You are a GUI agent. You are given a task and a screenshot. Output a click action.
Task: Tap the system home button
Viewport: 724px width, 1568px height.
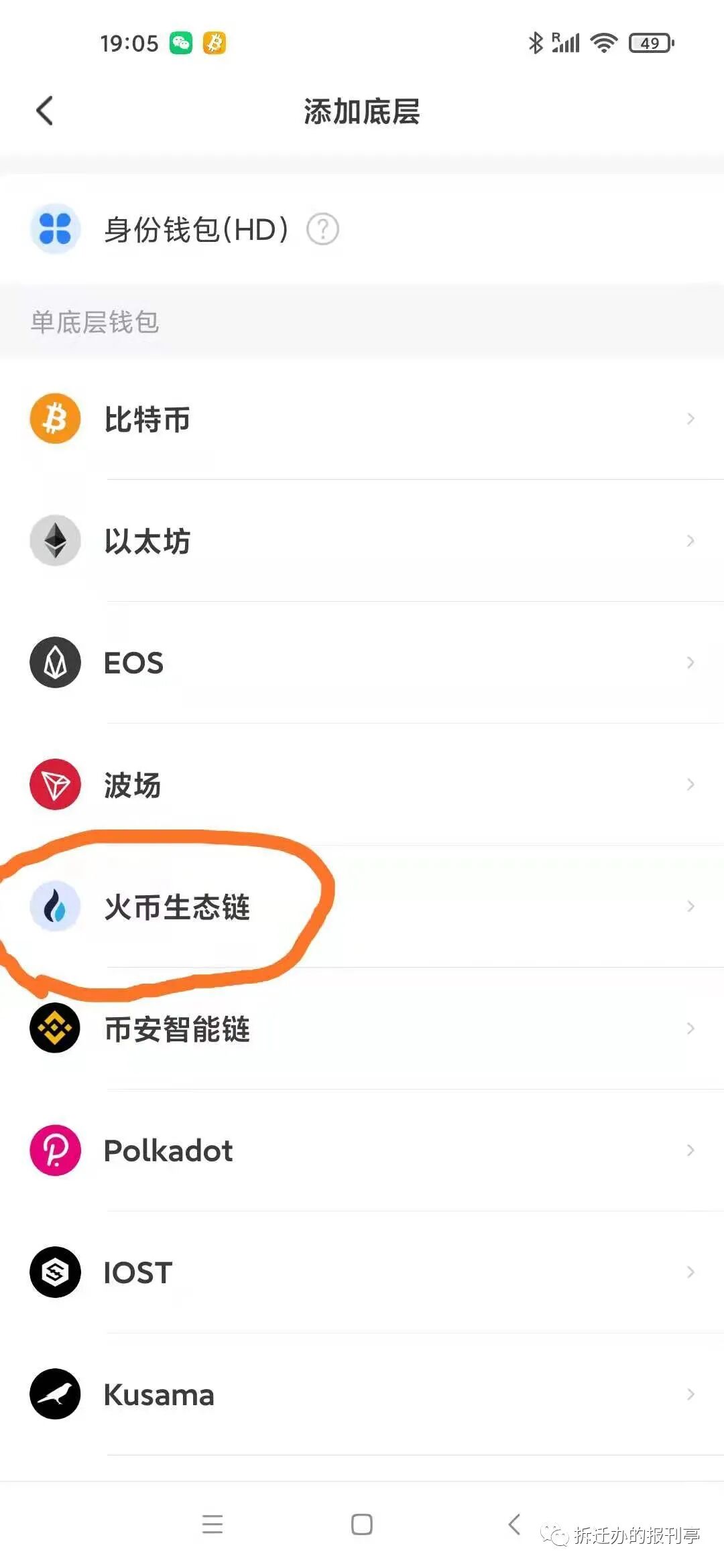[x=362, y=1524]
